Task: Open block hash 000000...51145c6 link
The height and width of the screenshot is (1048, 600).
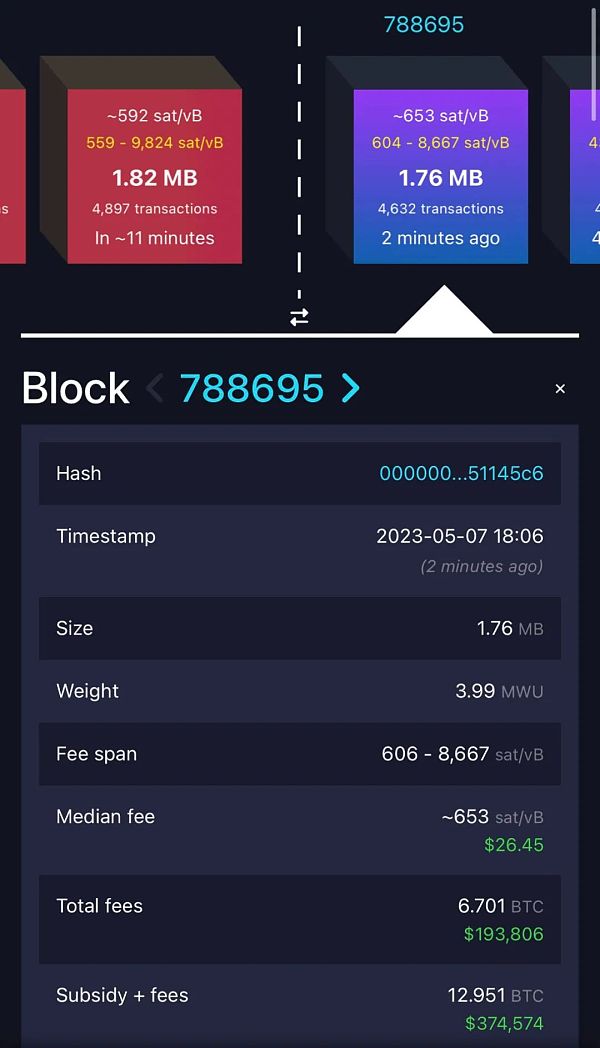Action: pos(461,473)
